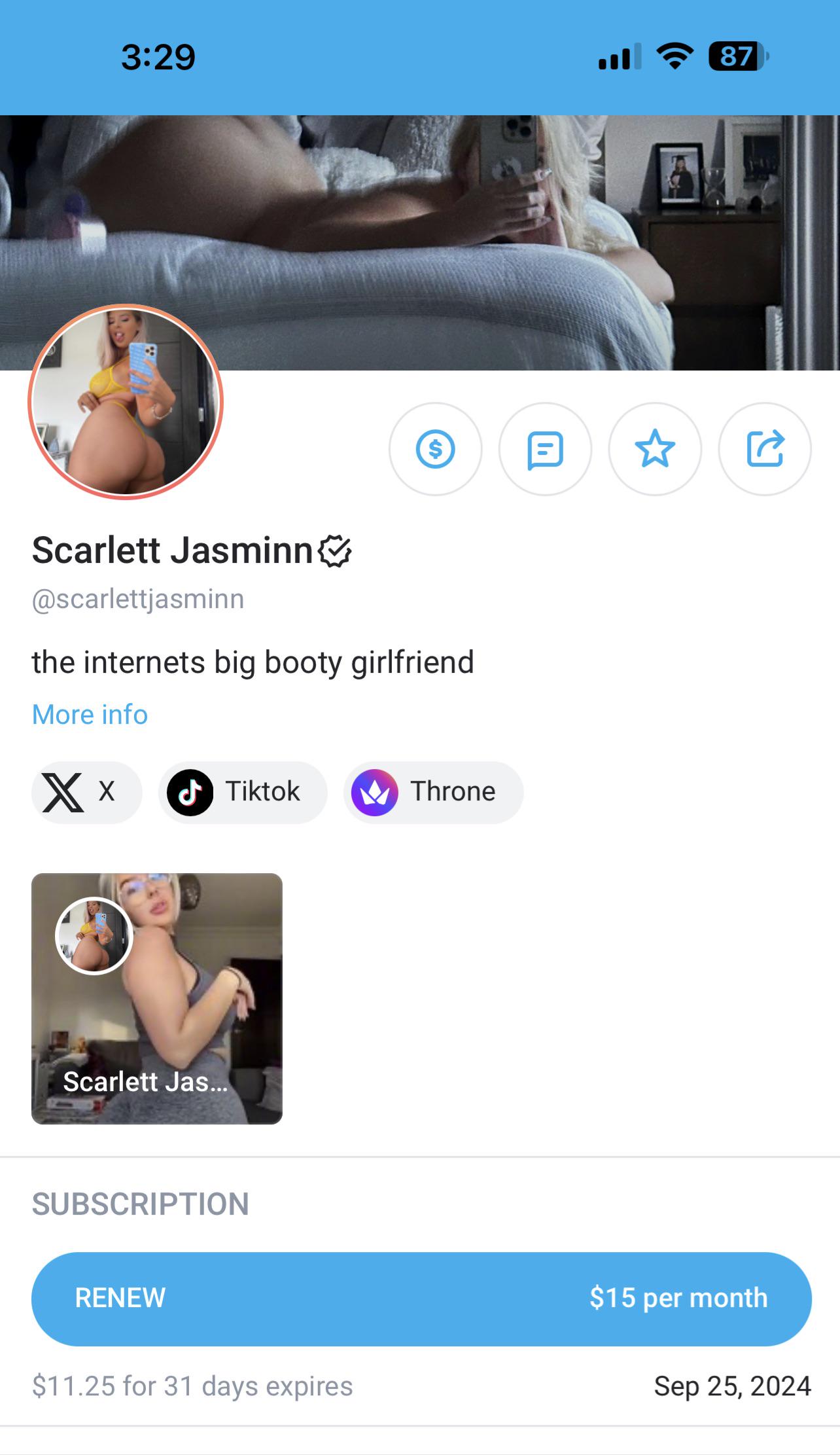Screen dimensions: 840x1455
Task: Open the Scarlett Jas... story tile
Action: 157,998
